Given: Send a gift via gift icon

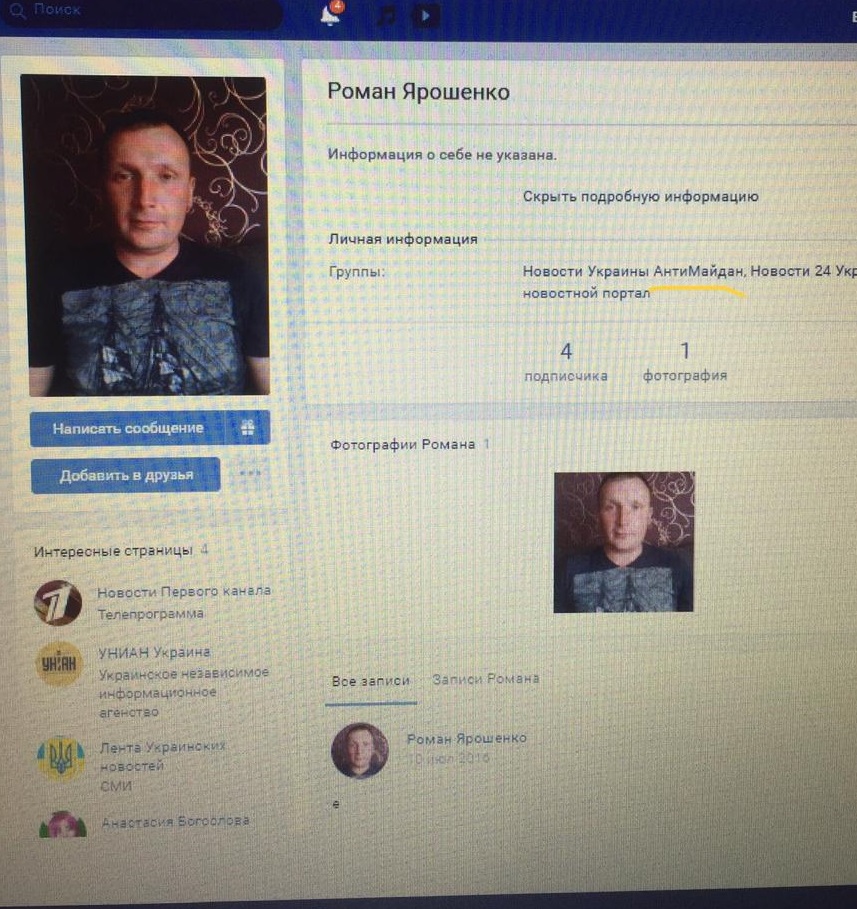Looking at the screenshot, I should pyautogui.click(x=248, y=429).
